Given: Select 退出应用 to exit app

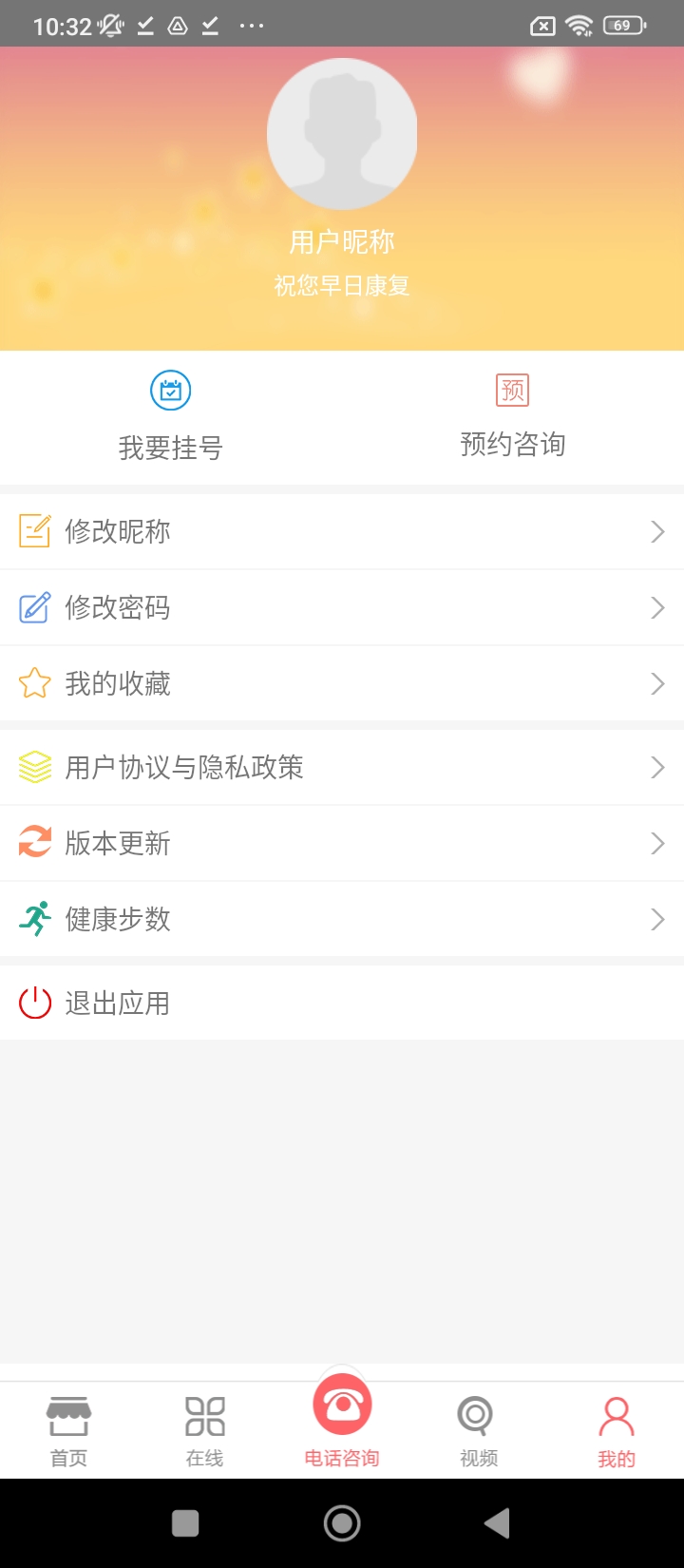Looking at the screenshot, I should (x=342, y=1003).
